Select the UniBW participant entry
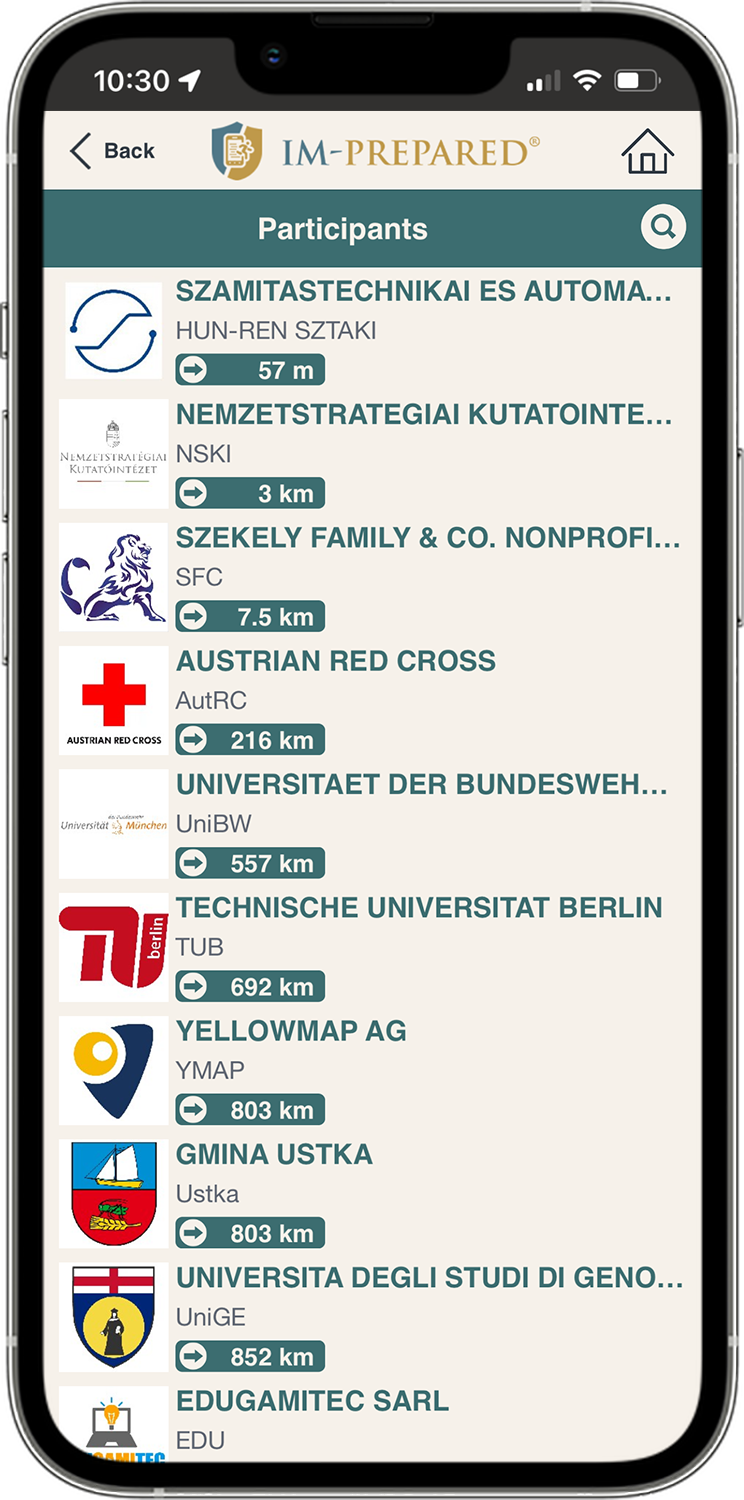The image size is (744, 1500). click(372, 824)
